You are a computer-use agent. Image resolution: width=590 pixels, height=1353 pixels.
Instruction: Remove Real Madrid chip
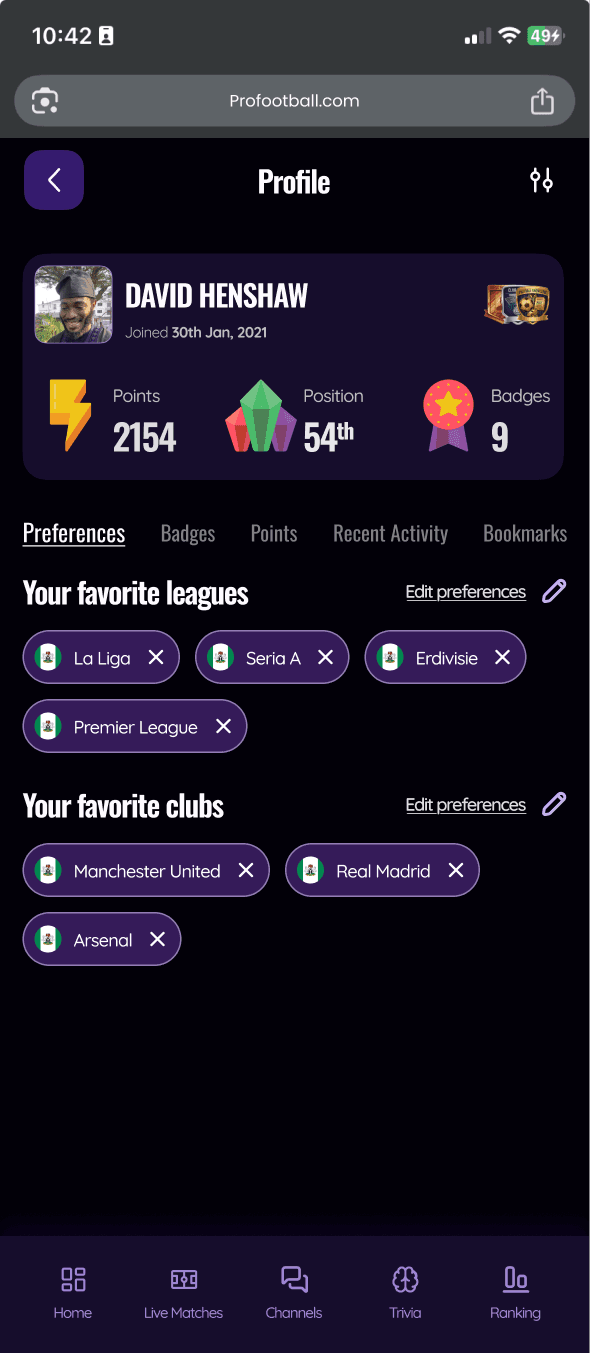[456, 870]
